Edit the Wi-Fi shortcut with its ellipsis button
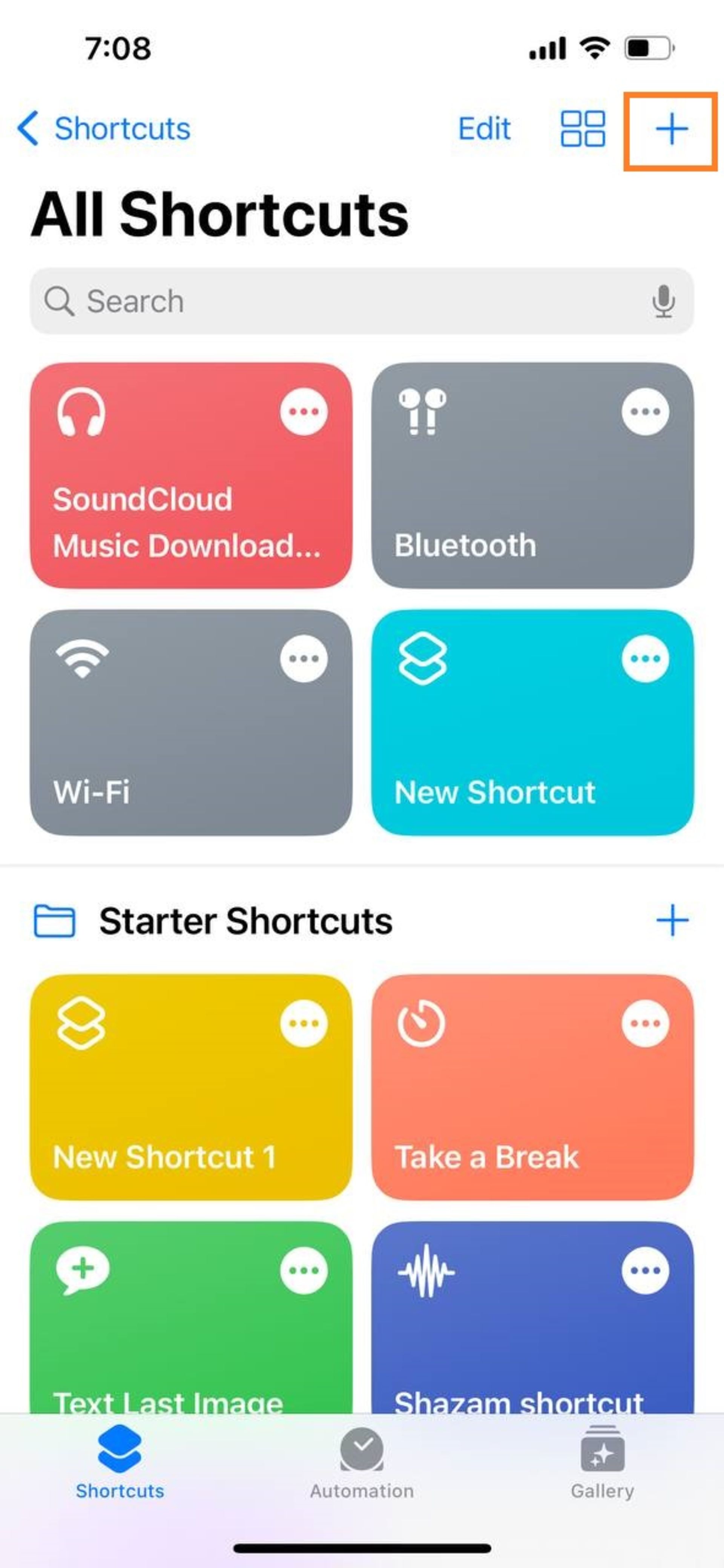The height and width of the screenshot is (1568, 724). (304, 658)
